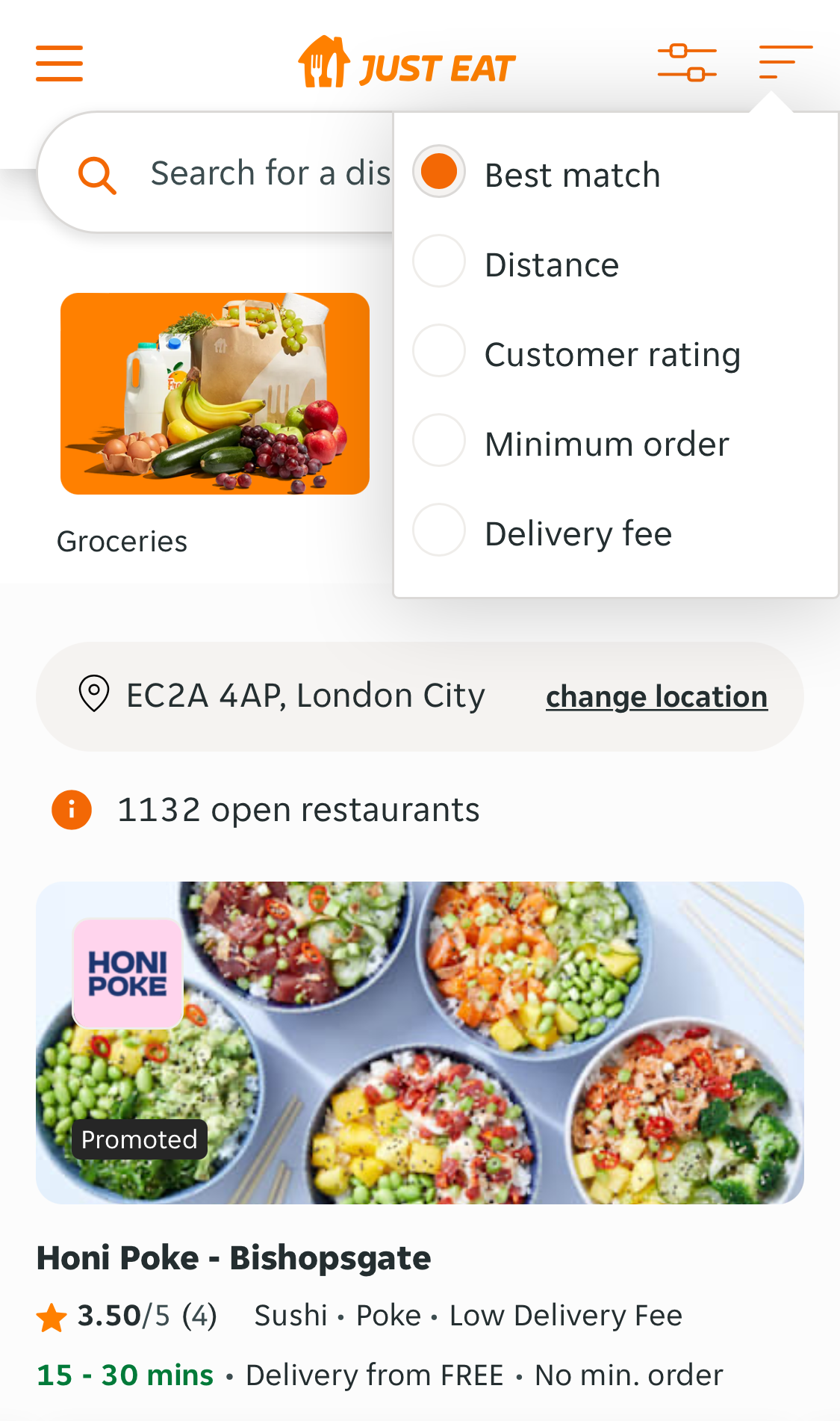This screenshot has height=1421, width=840.
Task: Click the location pin icon
Action: coord(93,696)
